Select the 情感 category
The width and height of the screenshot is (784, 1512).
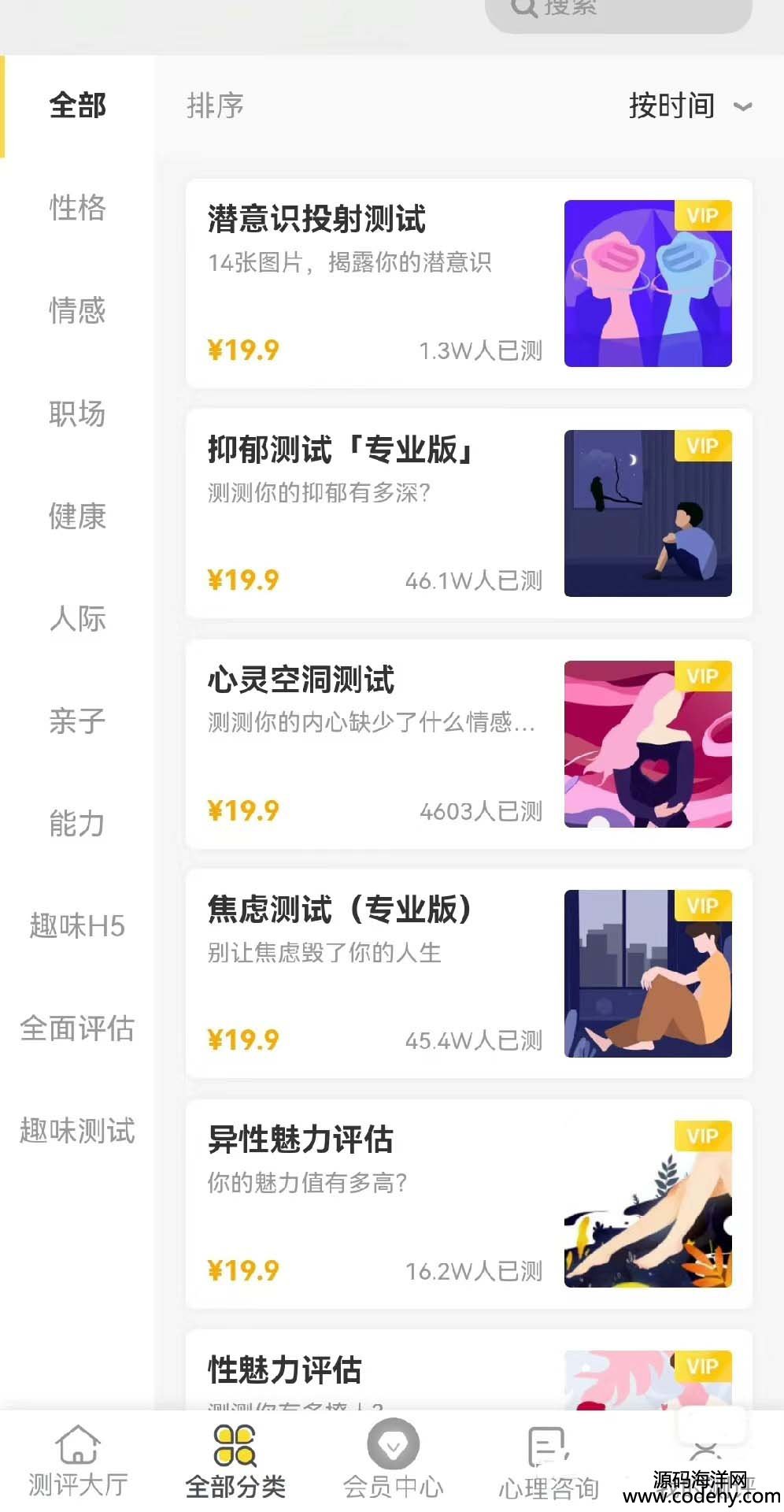coord(77,310)
